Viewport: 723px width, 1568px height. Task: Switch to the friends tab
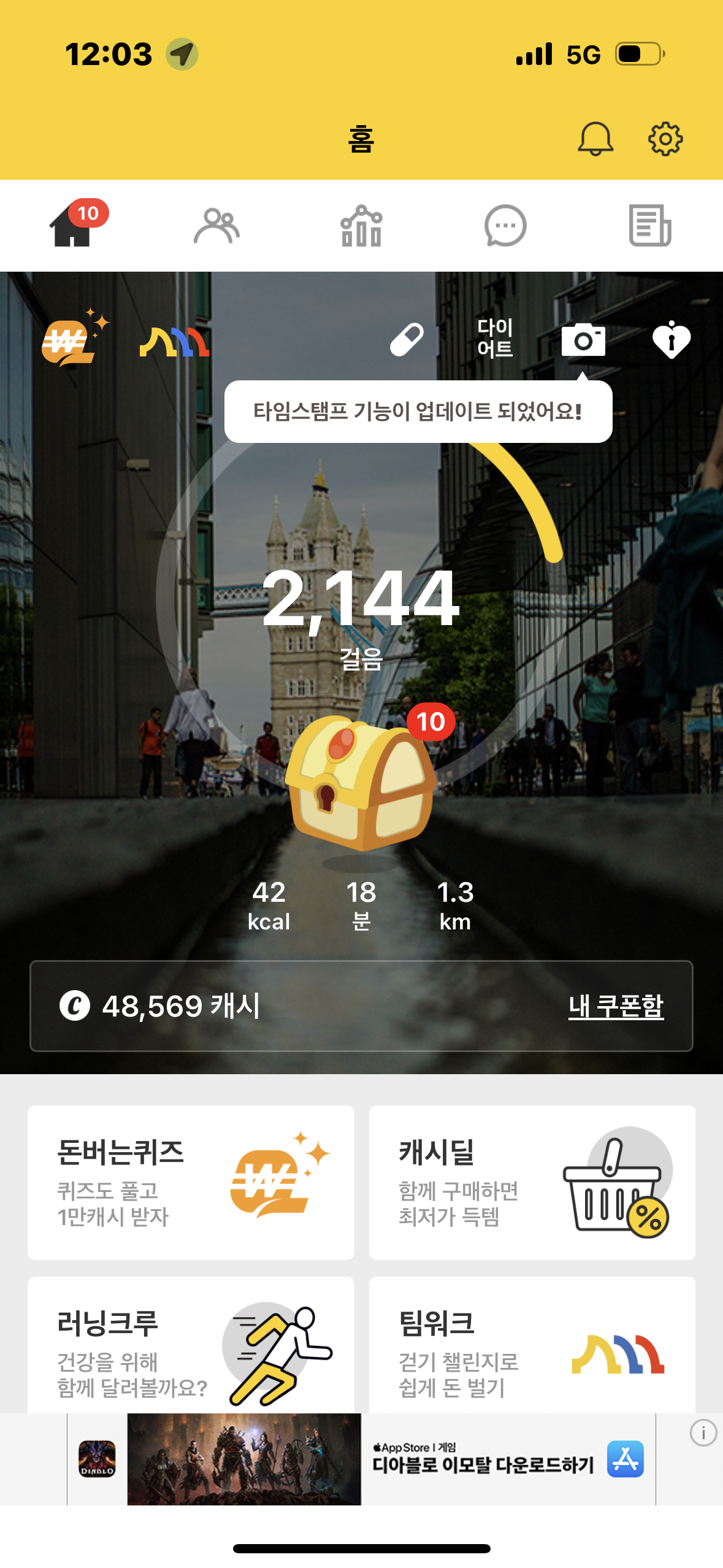[x=216, y=226]
